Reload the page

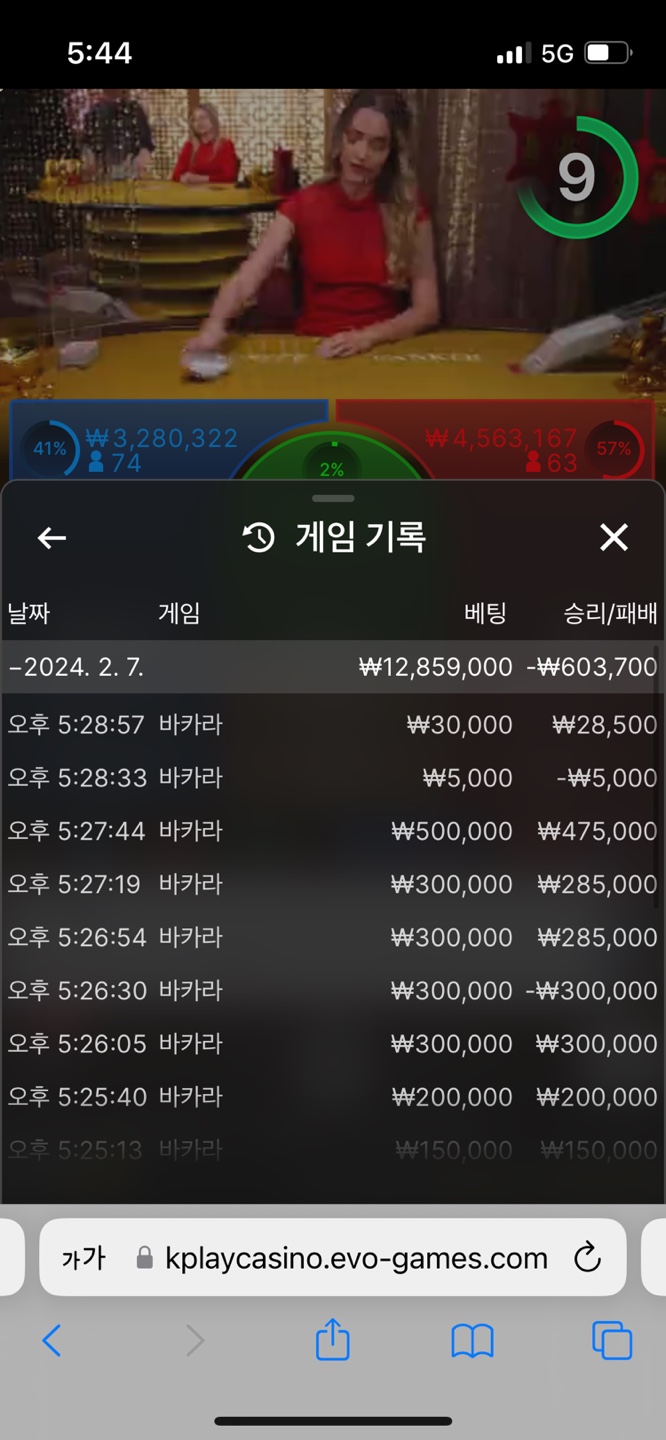[x=588, y=1257]
